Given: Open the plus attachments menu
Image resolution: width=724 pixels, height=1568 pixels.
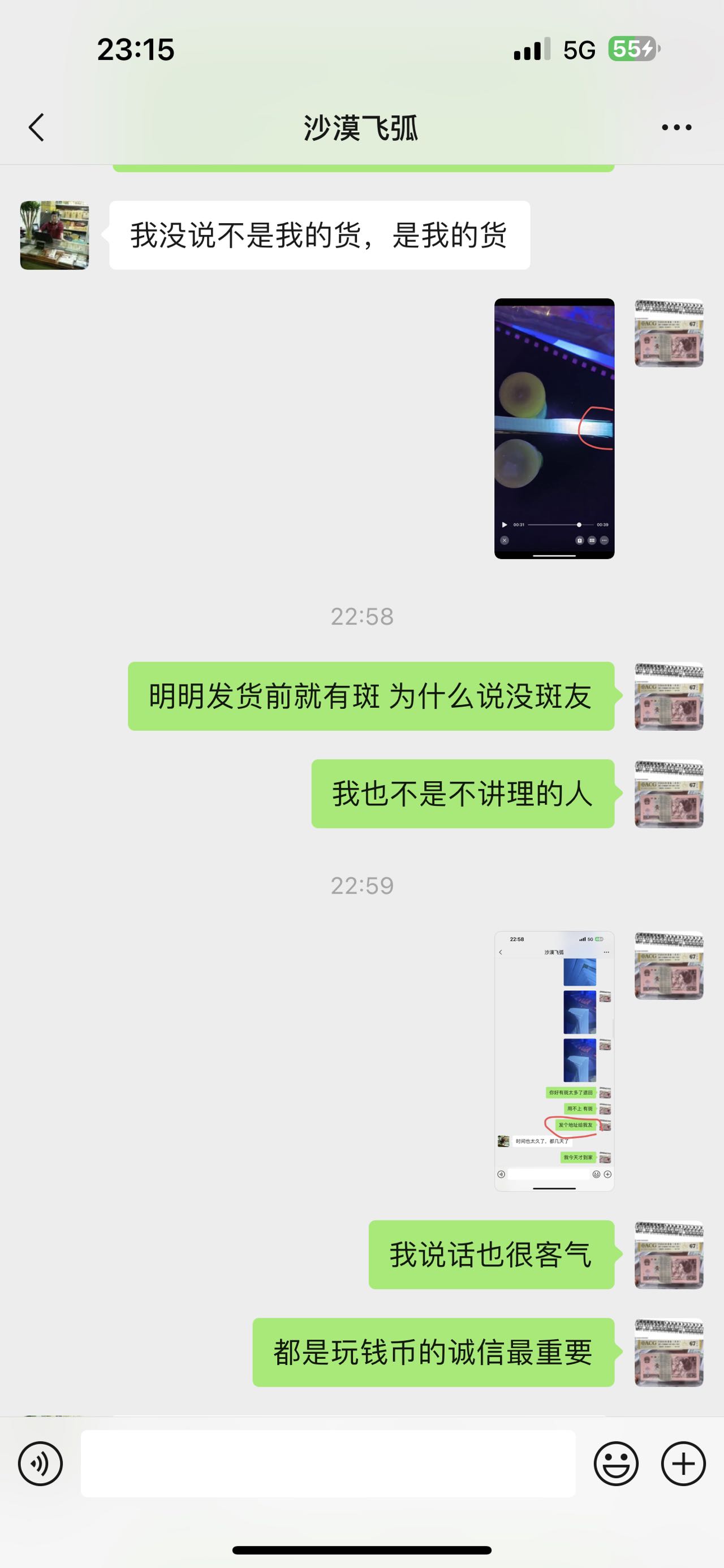Looking at the screenshot, I should click(x=683, y=1464).
